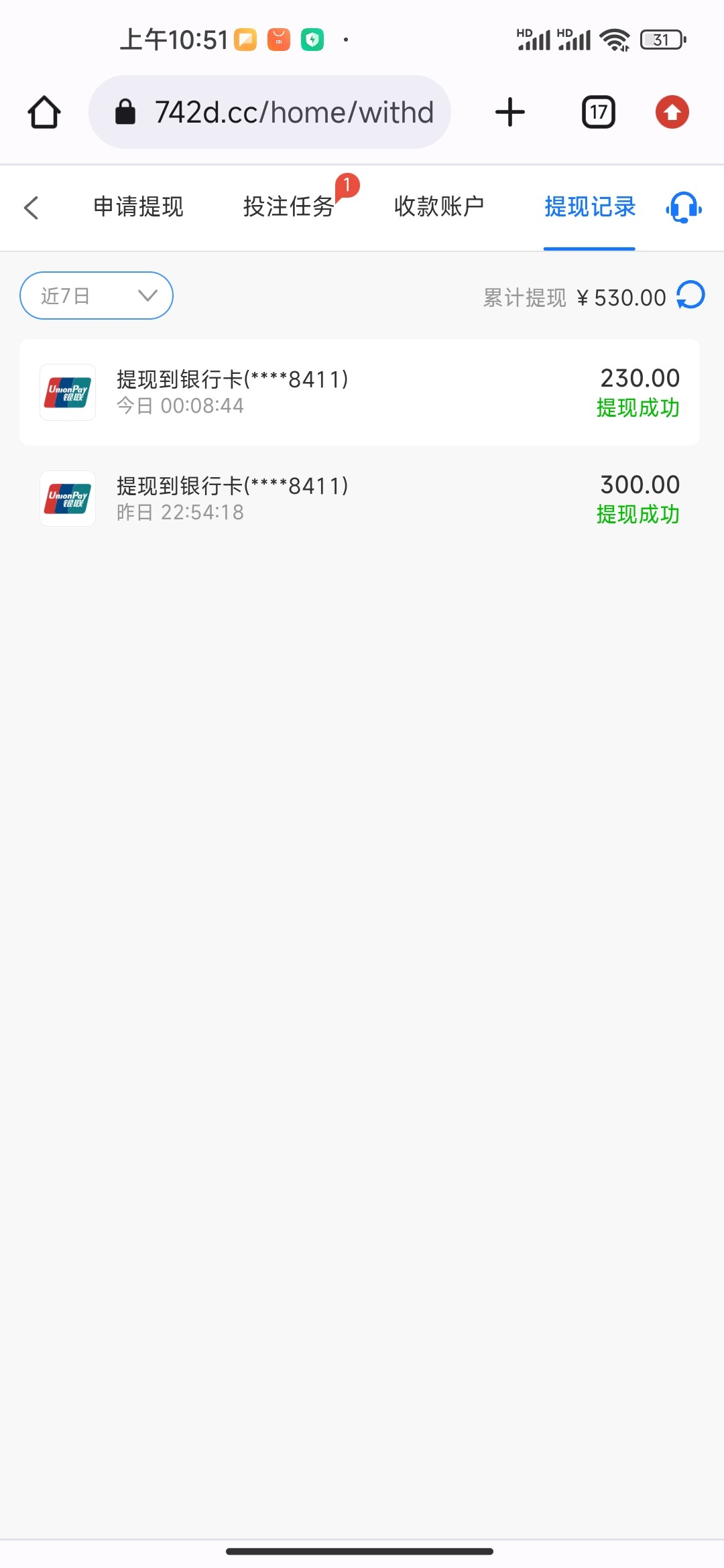Refresh the cumulative withdrawal total
Image resolution: width=724 pixels, height=1568 pixels.
pyautogui.click(x=690, y=296)
